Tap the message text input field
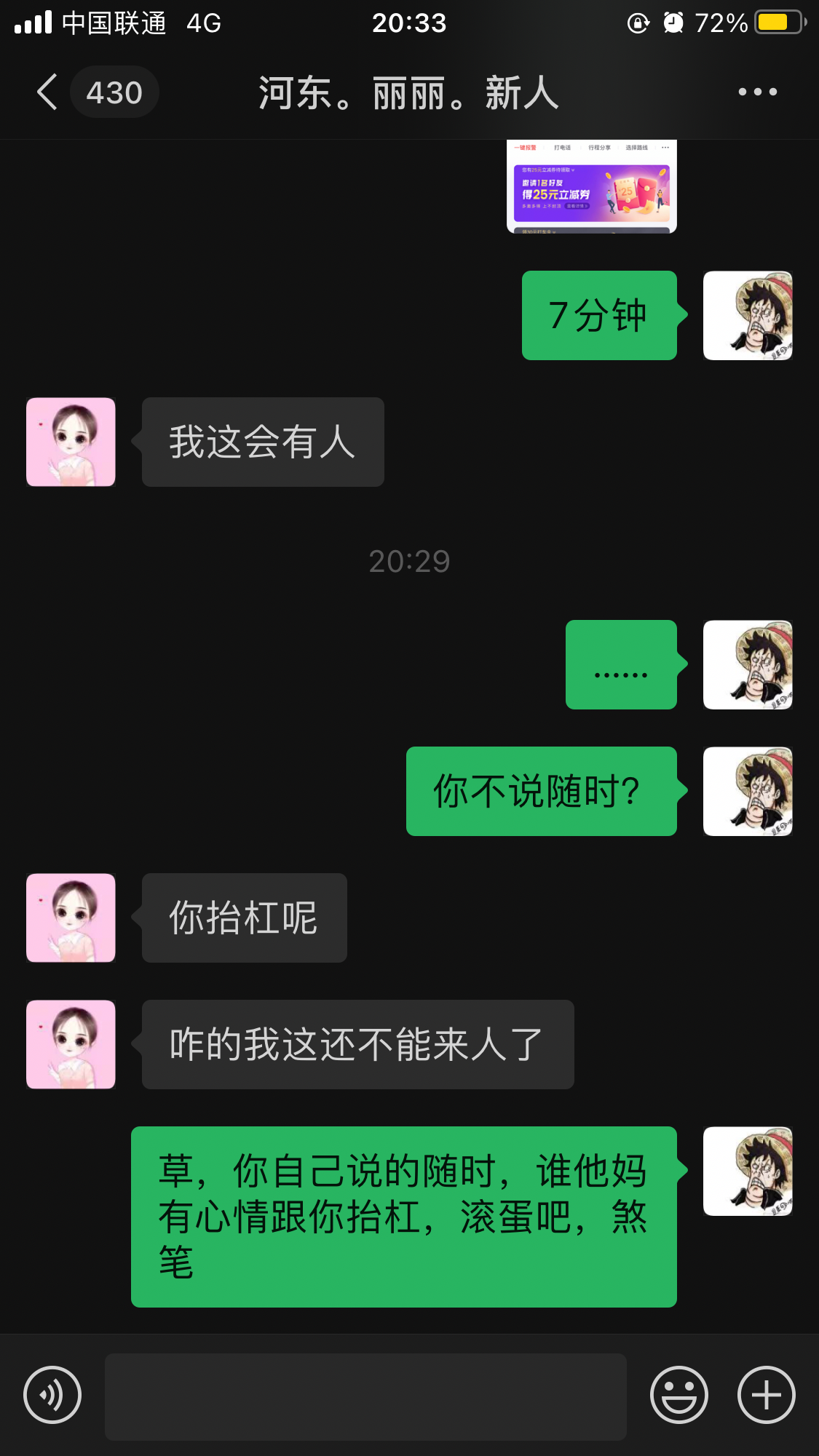 pos(364,1395)
